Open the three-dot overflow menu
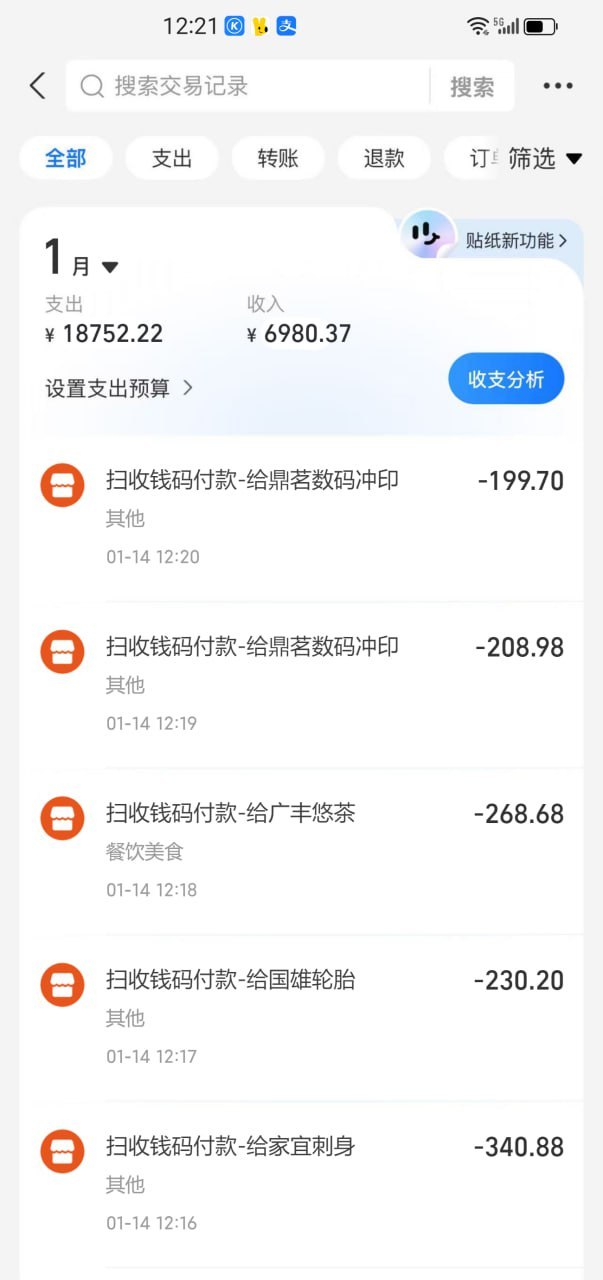This screenshot has width=603, height=1280. 558,86
